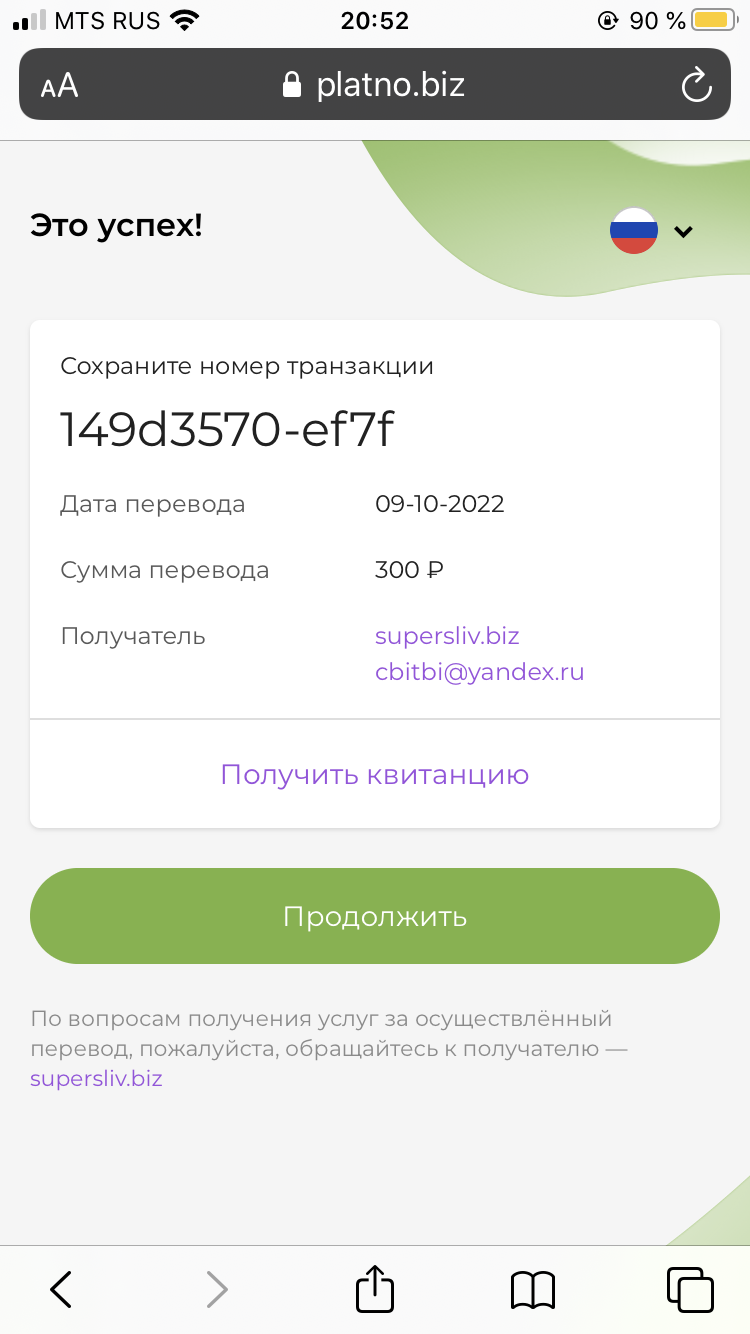Open the supersliv.biz recipient link in the card
Image resolution: width=750 pixels, height=1334 pixels.
(x=447, y=636)
